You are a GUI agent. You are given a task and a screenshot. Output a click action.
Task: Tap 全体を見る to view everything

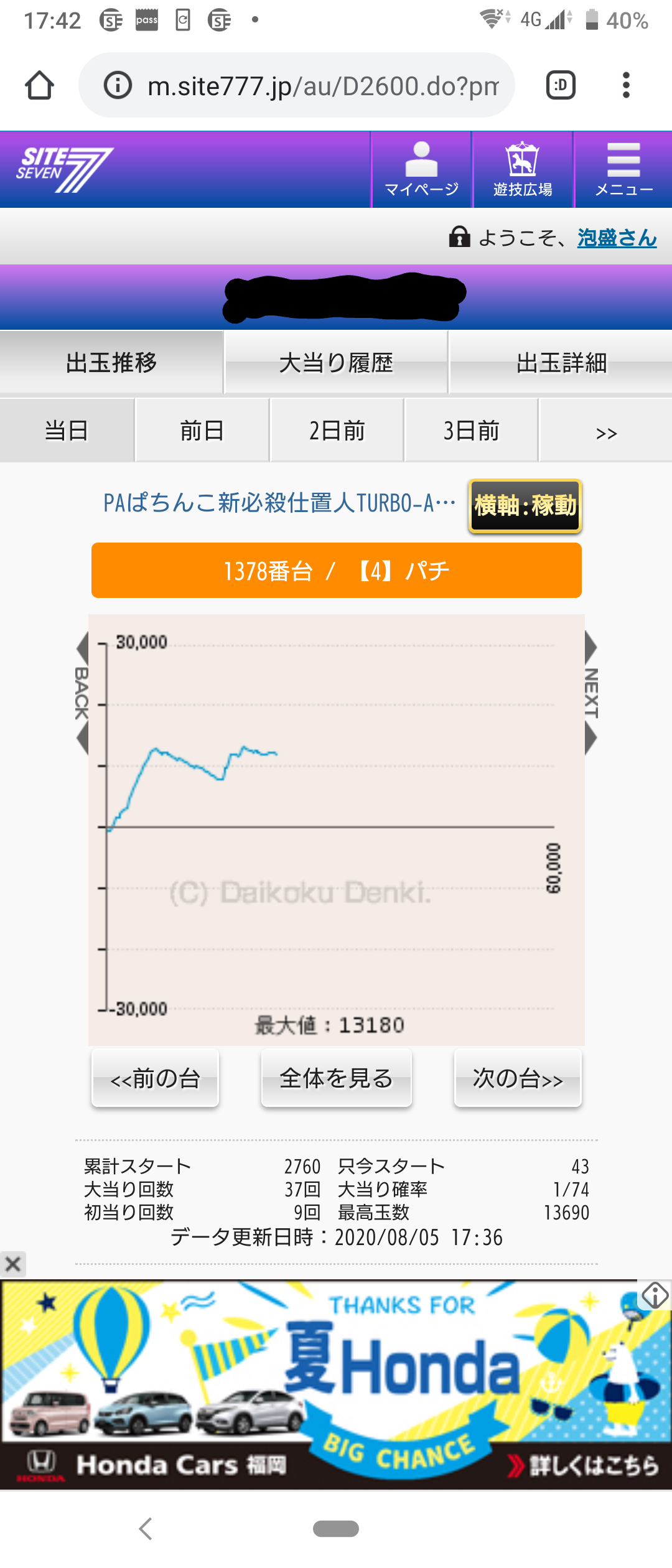point(336,1078)
